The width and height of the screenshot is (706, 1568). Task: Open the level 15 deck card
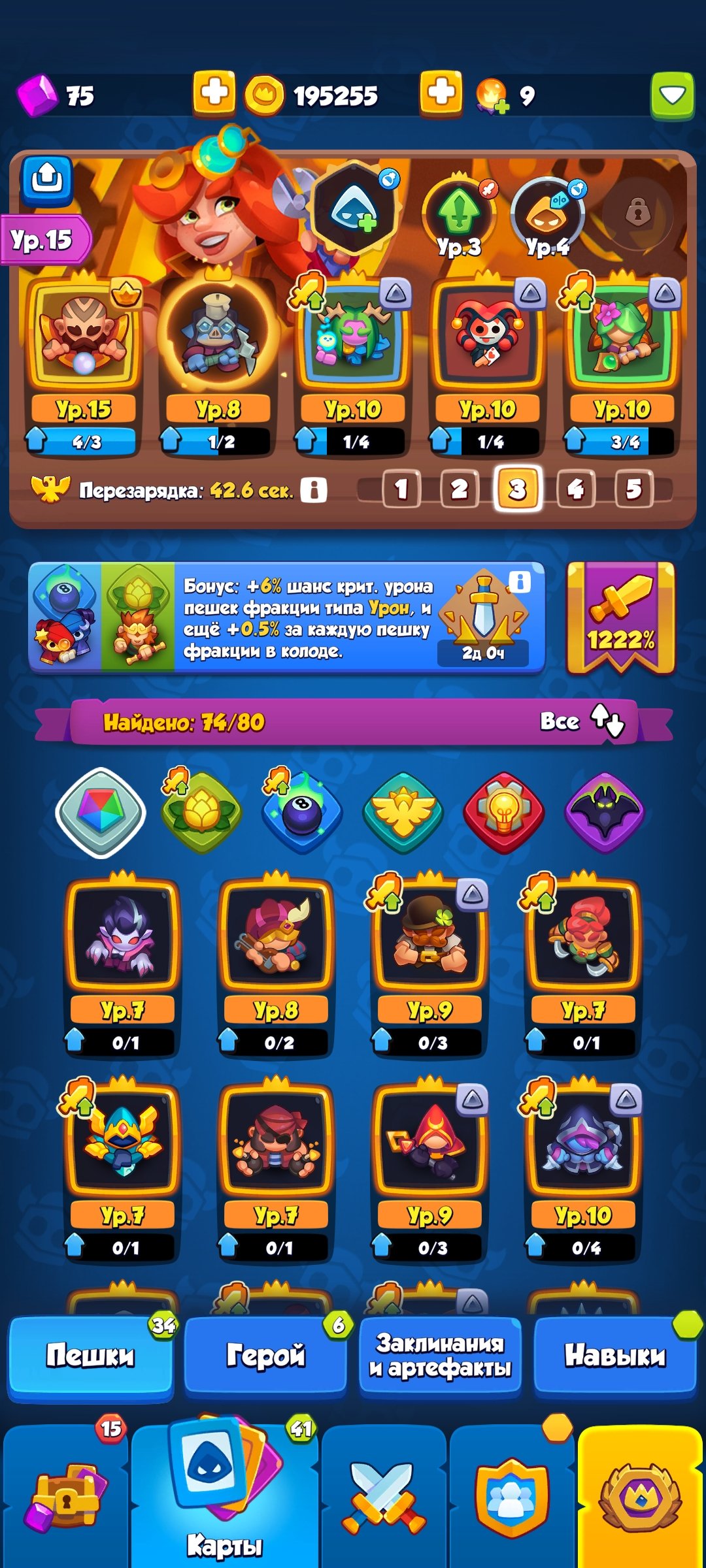tap(84, 365)
